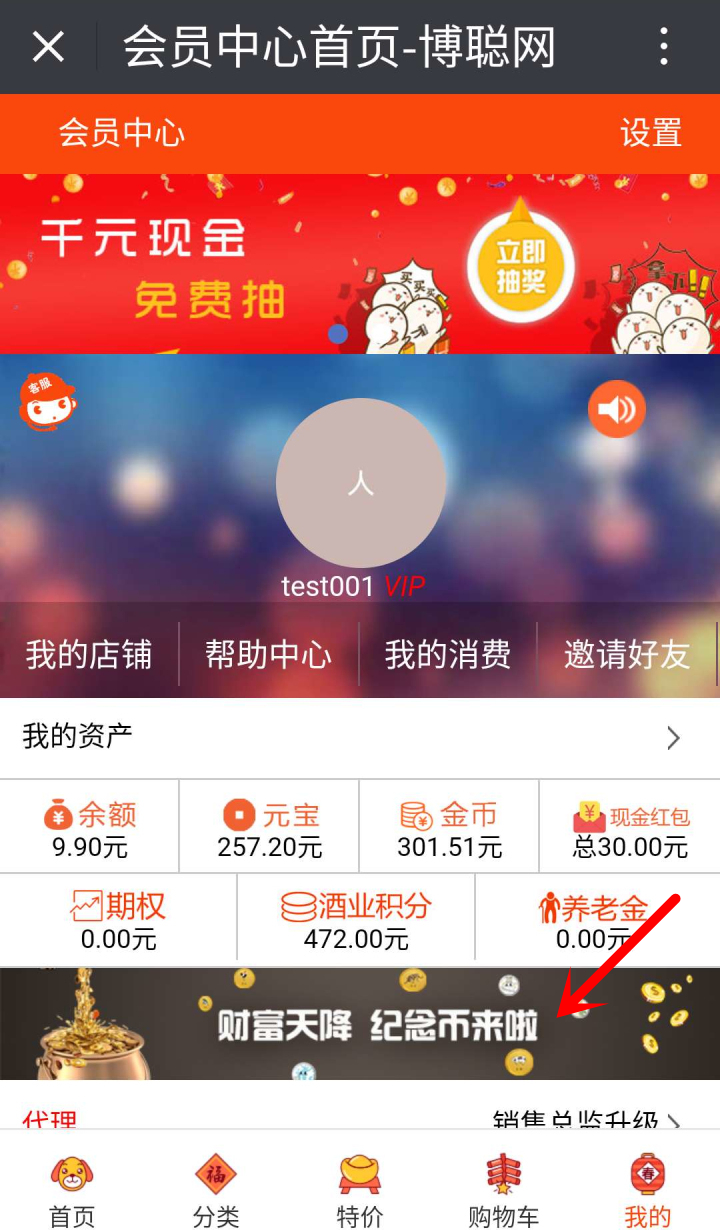Open 我的店铺
720x1230 pixels.
tap(89, 655)
